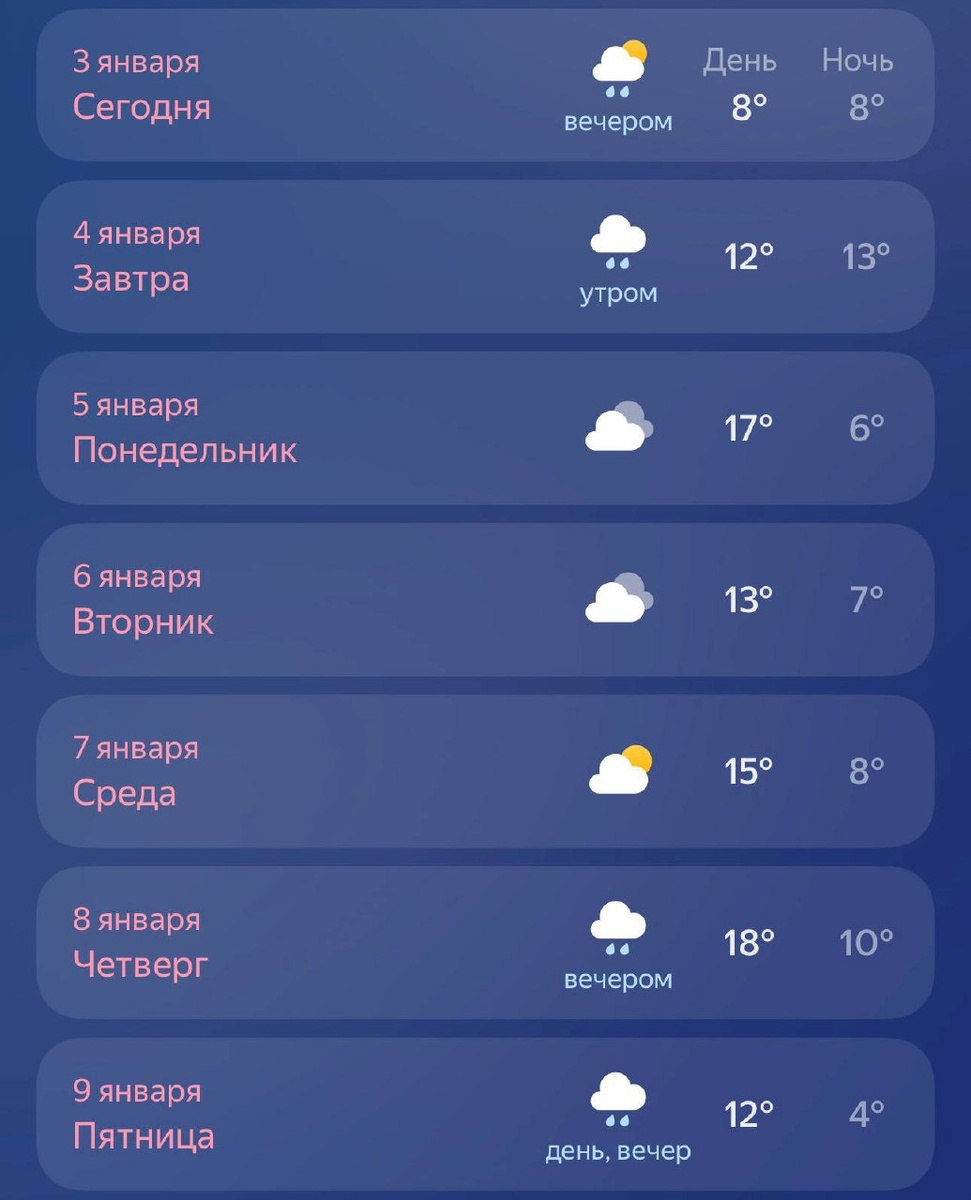Select the Вторник 6 января card
This screenshot has width=971, height=1200.
(x=485, y=600)
